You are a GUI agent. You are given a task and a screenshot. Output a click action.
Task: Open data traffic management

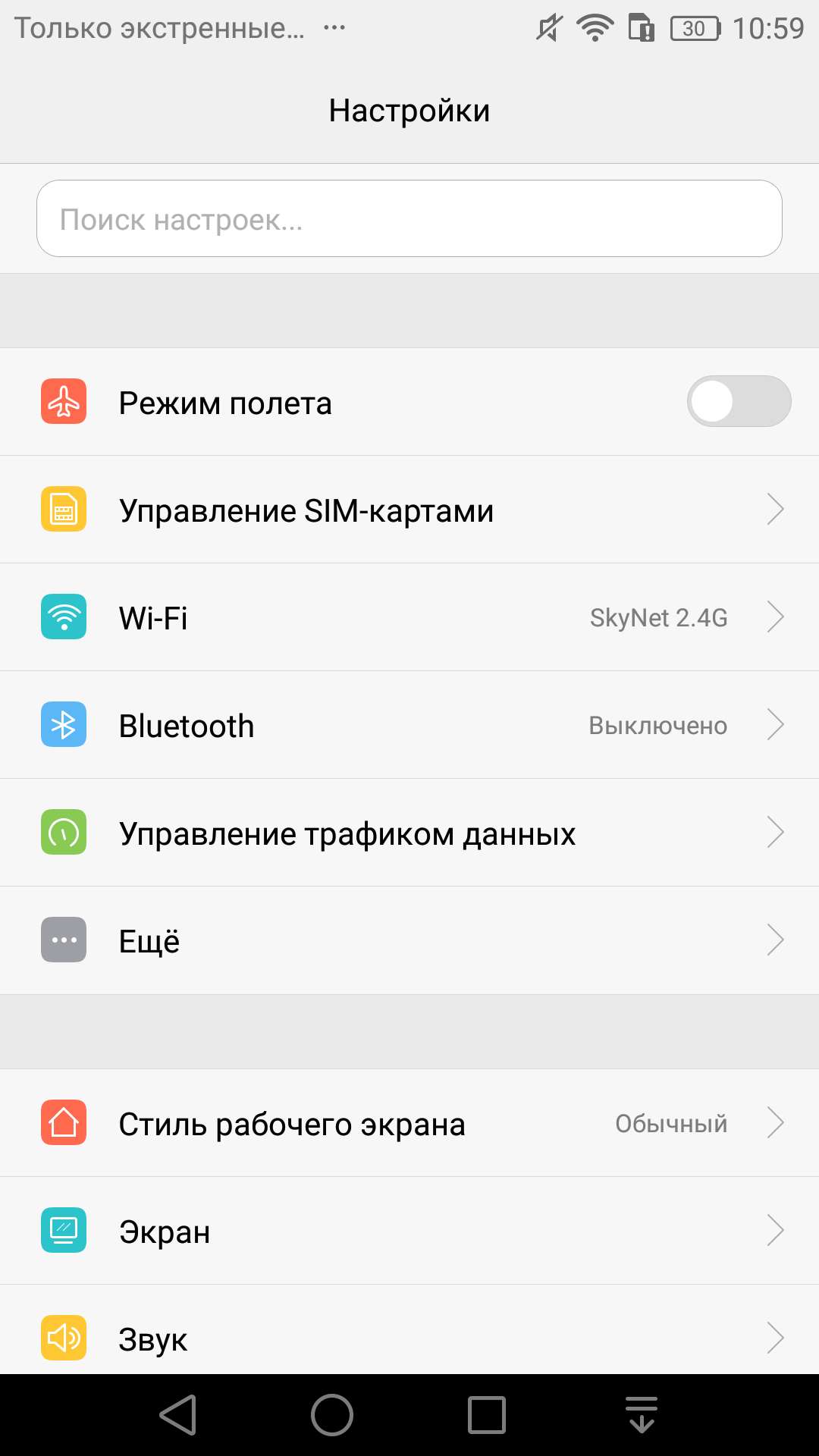click(x=409, y=833)
